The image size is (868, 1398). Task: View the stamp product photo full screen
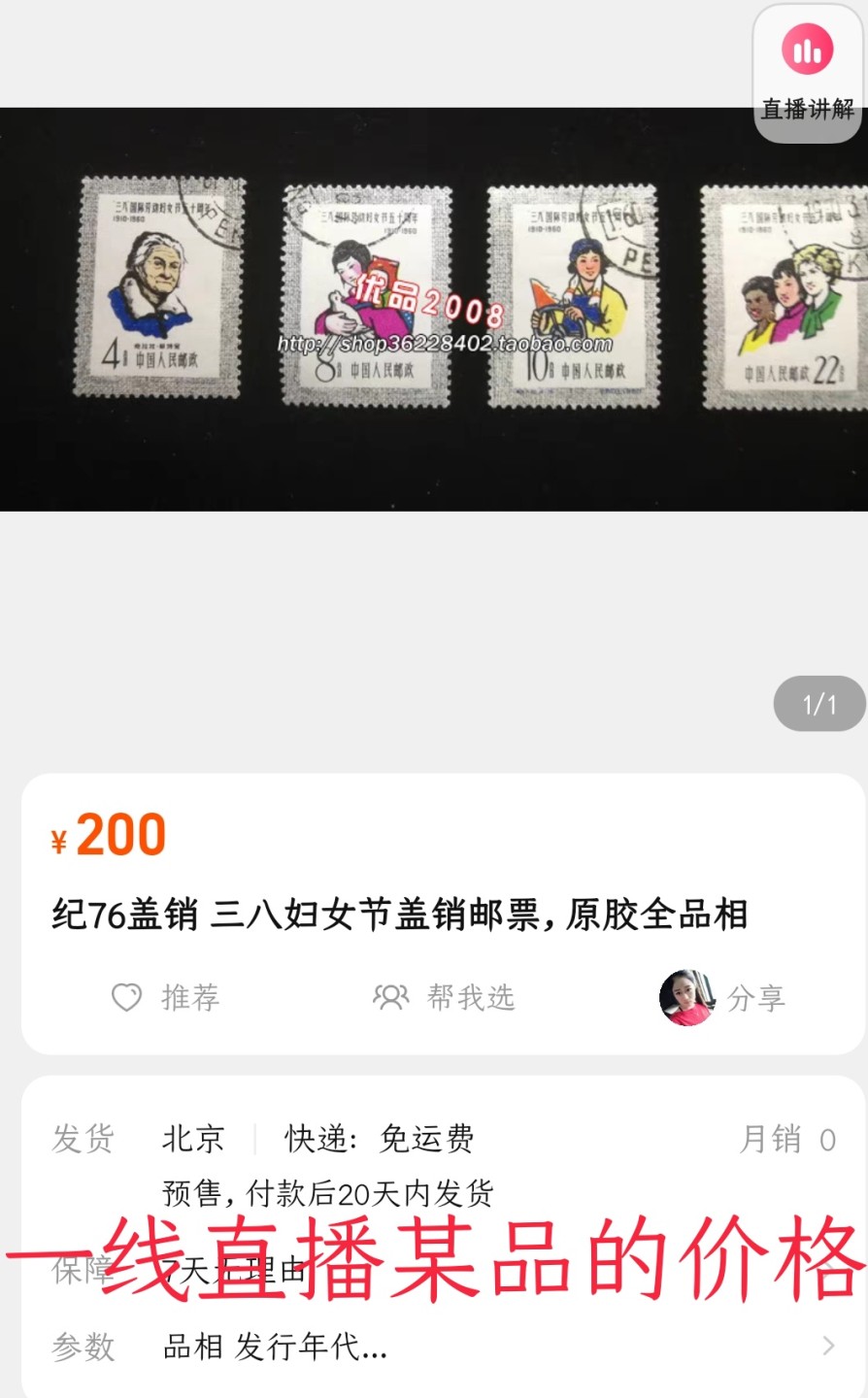pos(433,309)
